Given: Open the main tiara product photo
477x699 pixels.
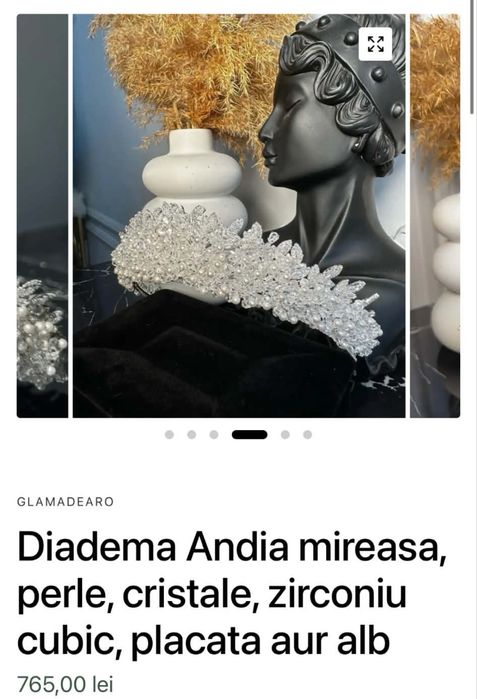Looking at the screenshot, I should click(239, 216).
